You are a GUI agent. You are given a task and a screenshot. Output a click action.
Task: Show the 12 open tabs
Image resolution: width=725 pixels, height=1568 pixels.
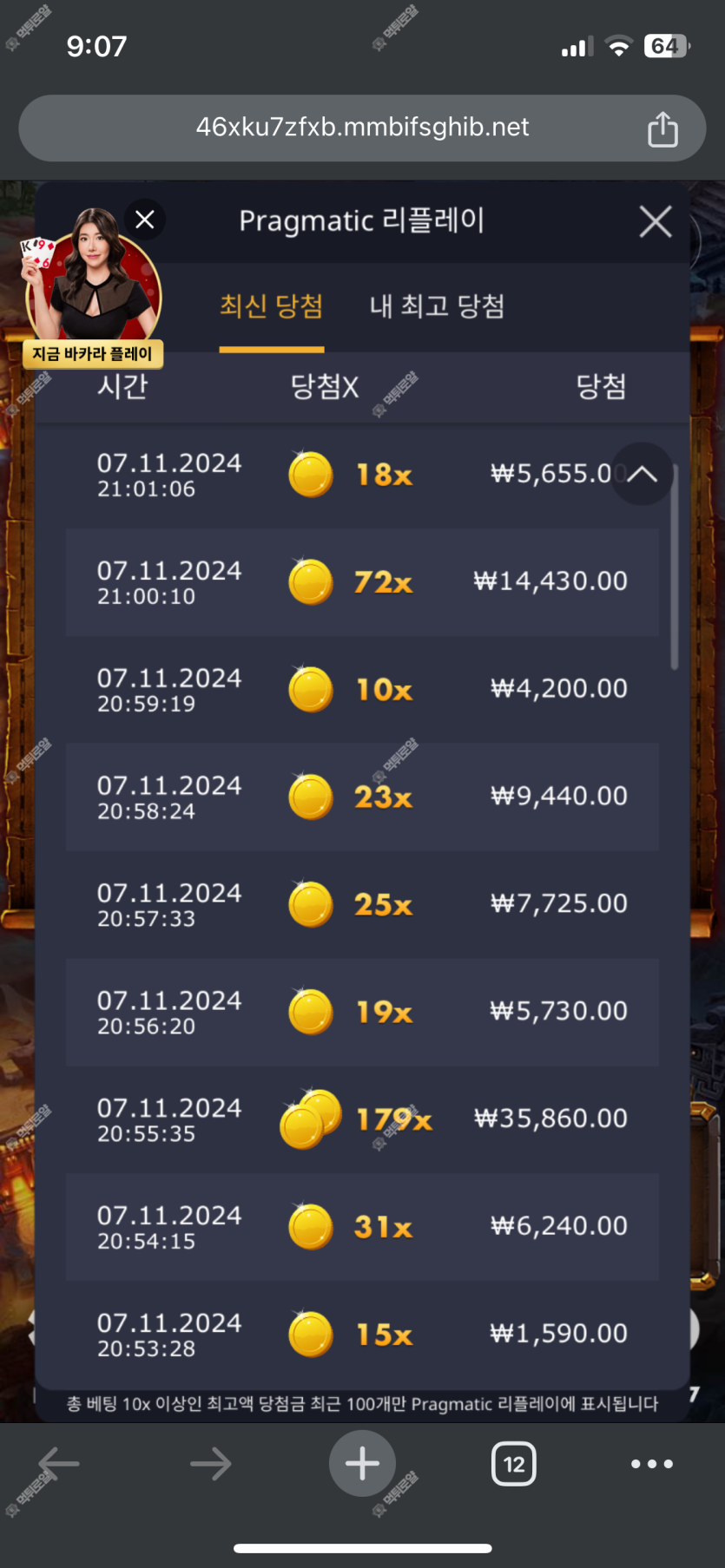click(x=514, y=1464)
